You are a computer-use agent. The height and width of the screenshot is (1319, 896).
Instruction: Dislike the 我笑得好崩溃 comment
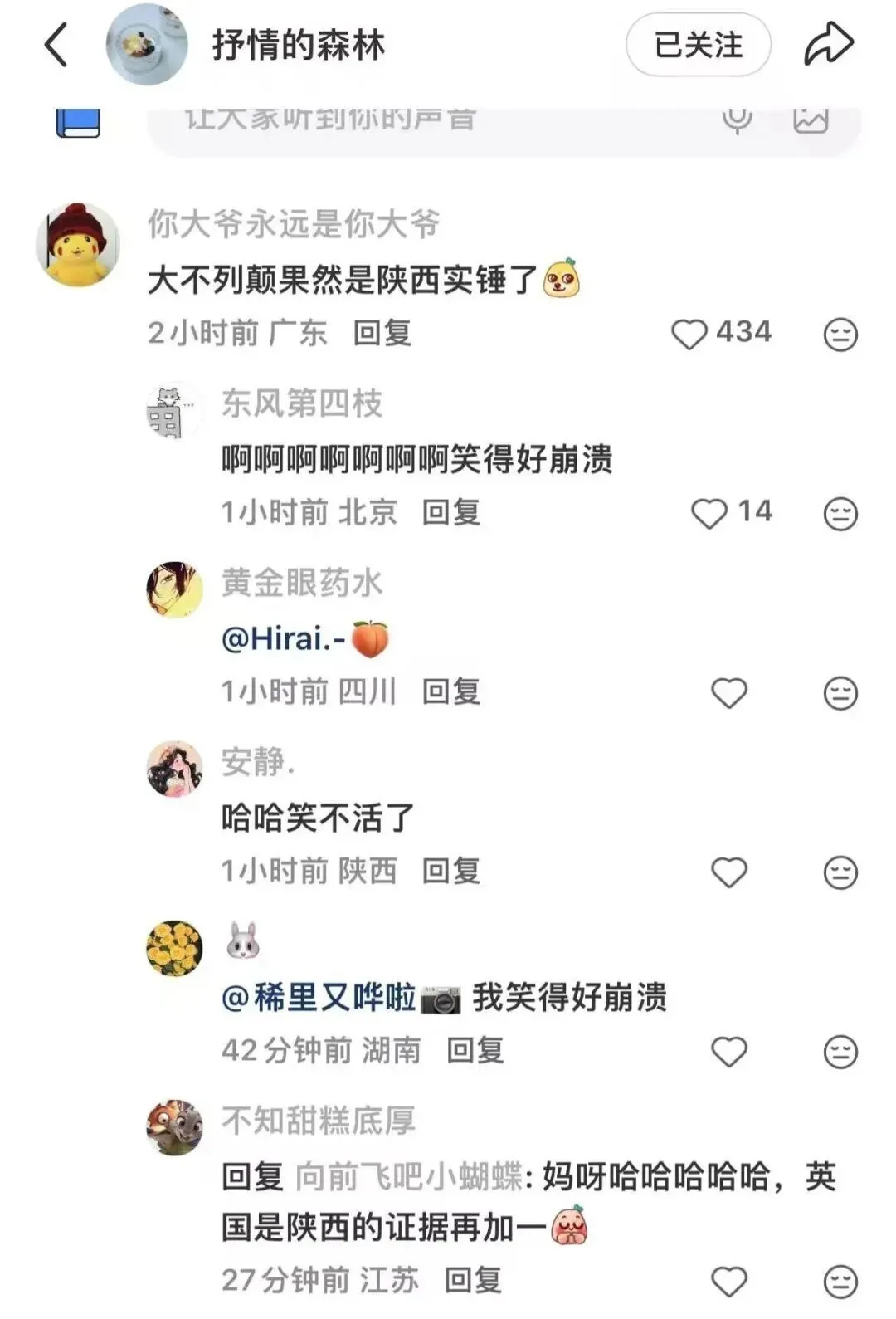[x=840, y=1052]
